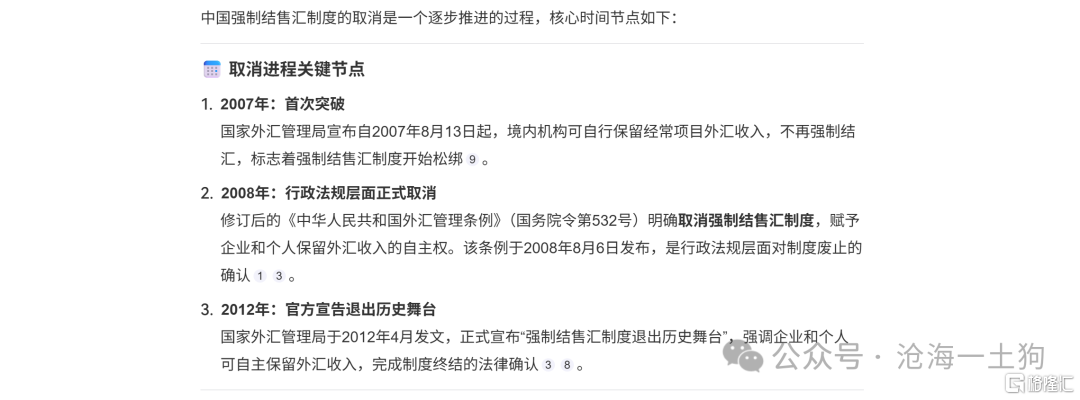Open citation 3 in the 2008 item

point(279,276)
